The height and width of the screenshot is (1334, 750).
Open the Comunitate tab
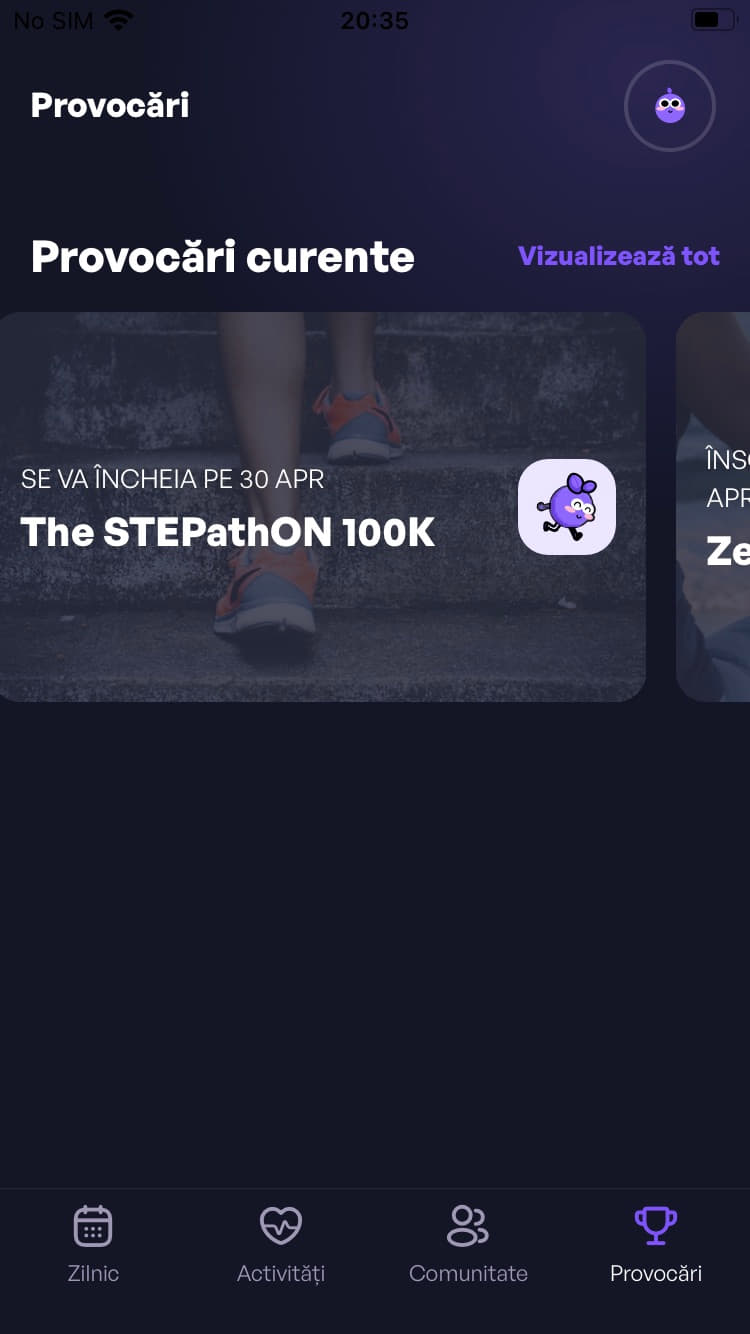tap(468, 1244)
